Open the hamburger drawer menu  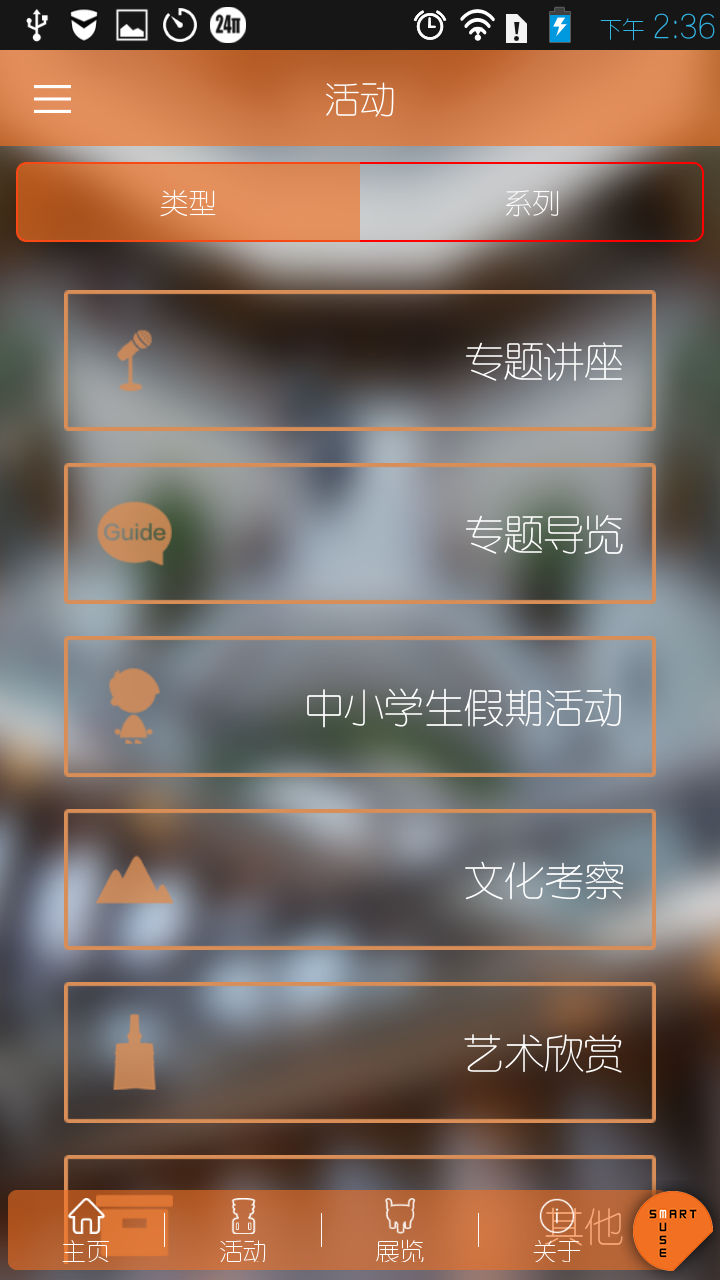52,99
